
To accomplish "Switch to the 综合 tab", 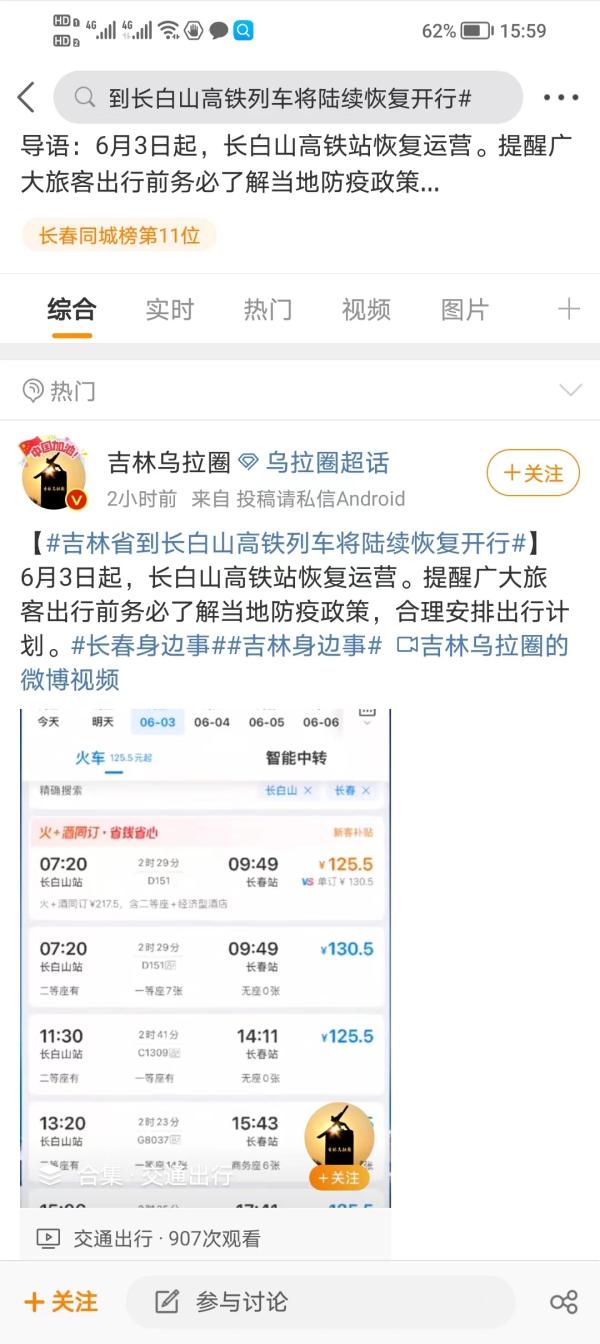I will coord(72,310).
